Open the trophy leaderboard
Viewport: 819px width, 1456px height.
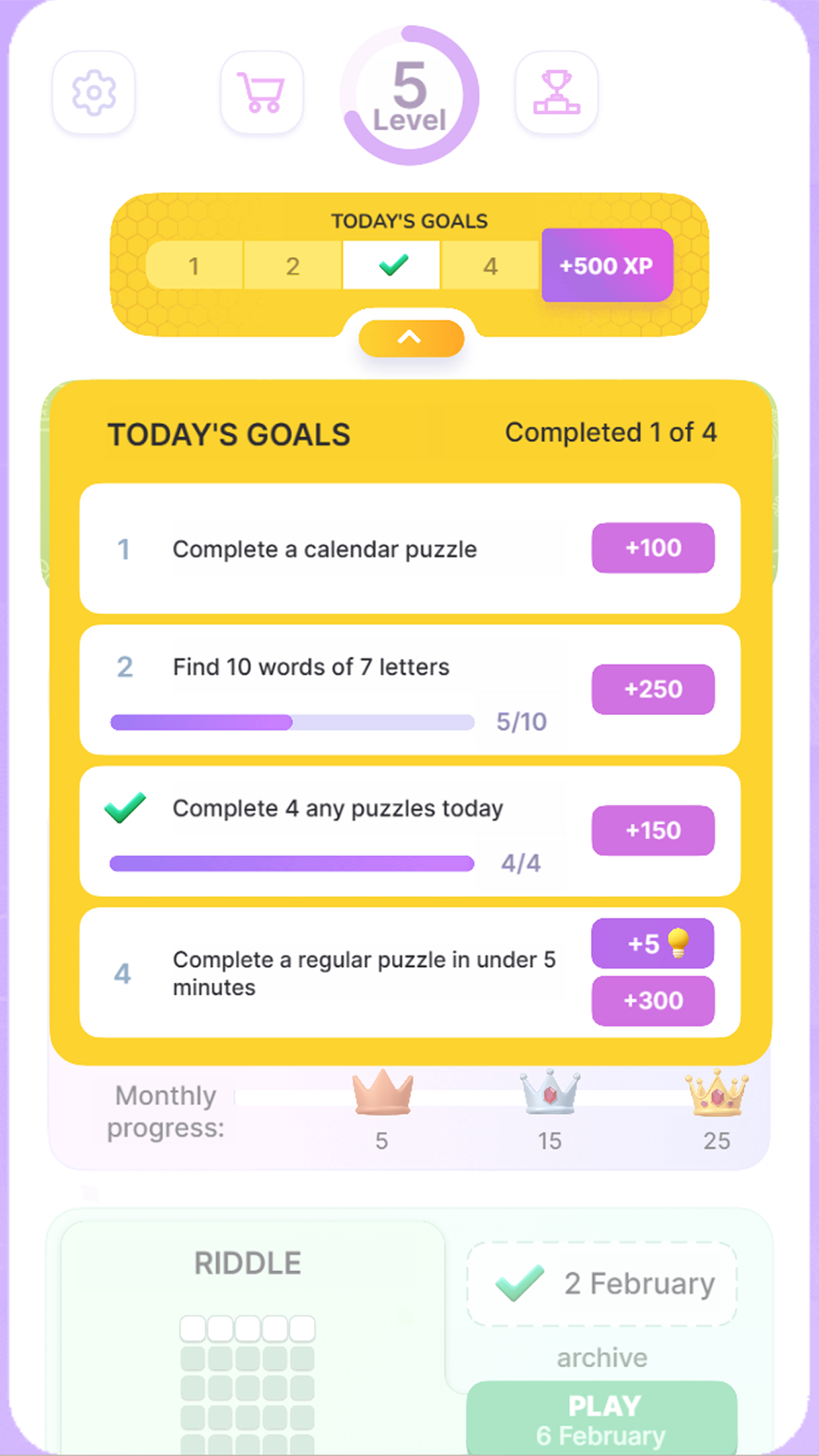click(x=557, y=93)
